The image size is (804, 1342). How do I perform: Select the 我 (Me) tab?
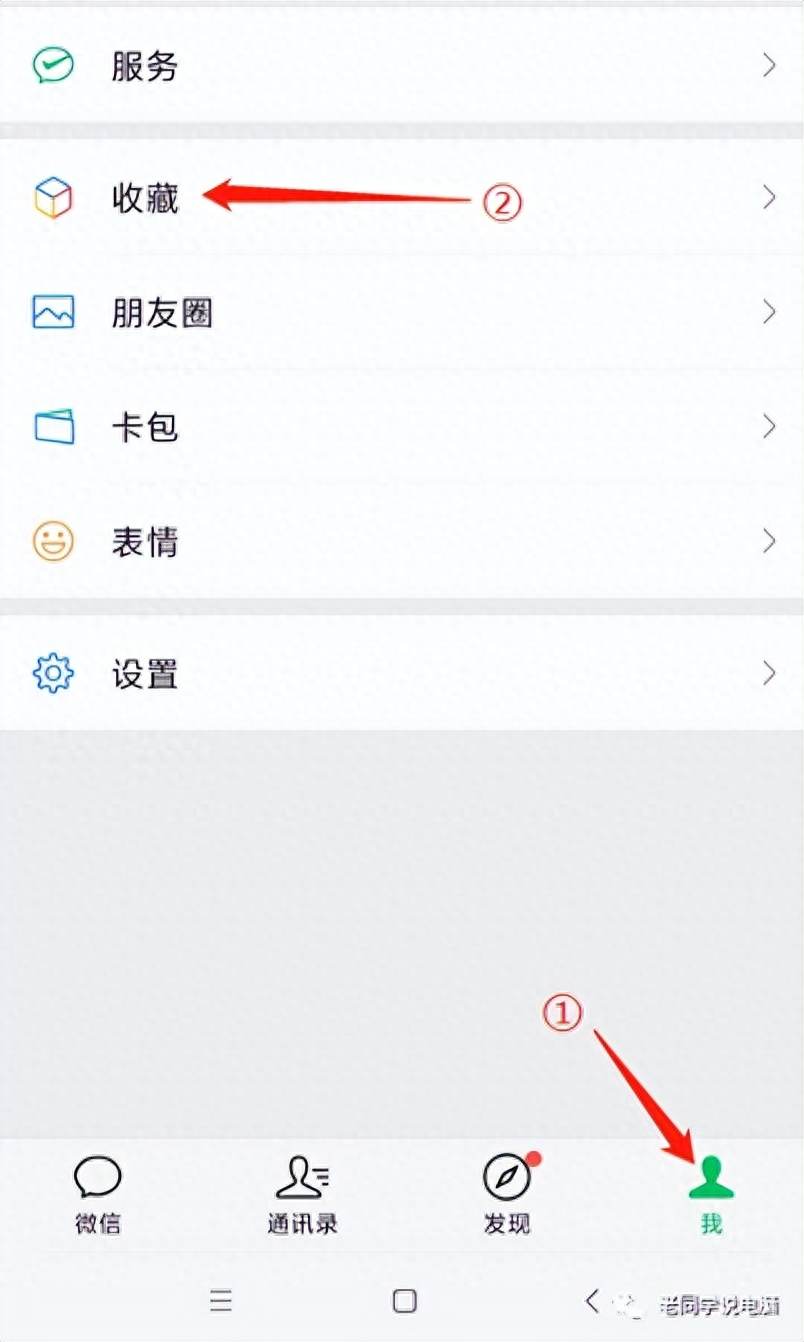(x=711, y=1194)
